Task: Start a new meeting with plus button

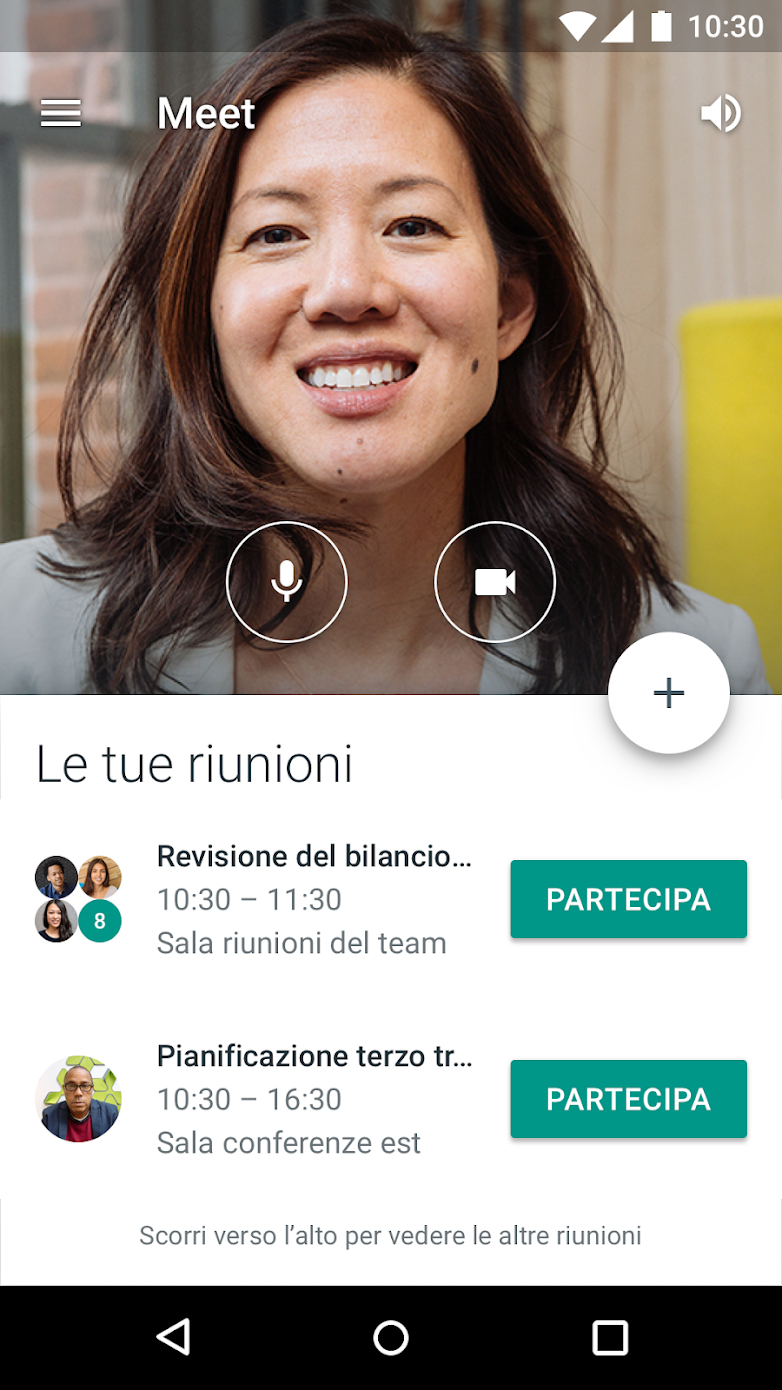Action: [668, 693]
